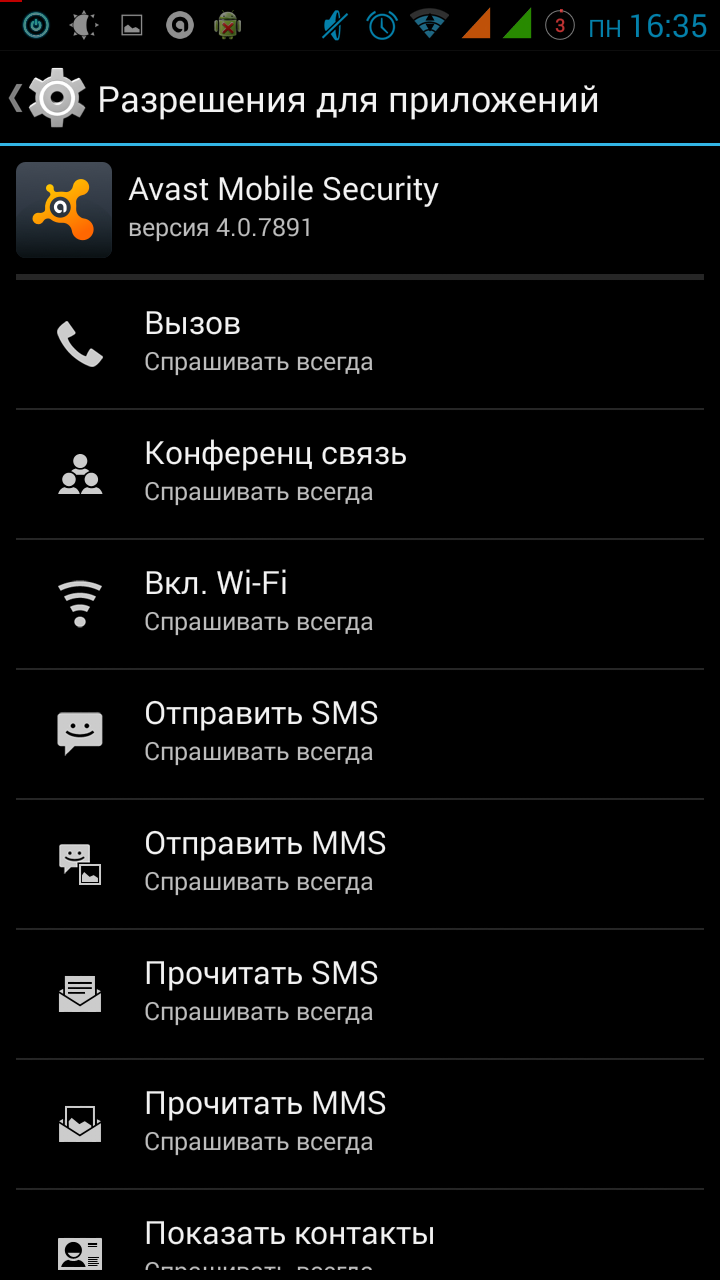Open Прочитать MMS permission setting
This screenshot has width=720, height=1280.
pos(360,1125)
